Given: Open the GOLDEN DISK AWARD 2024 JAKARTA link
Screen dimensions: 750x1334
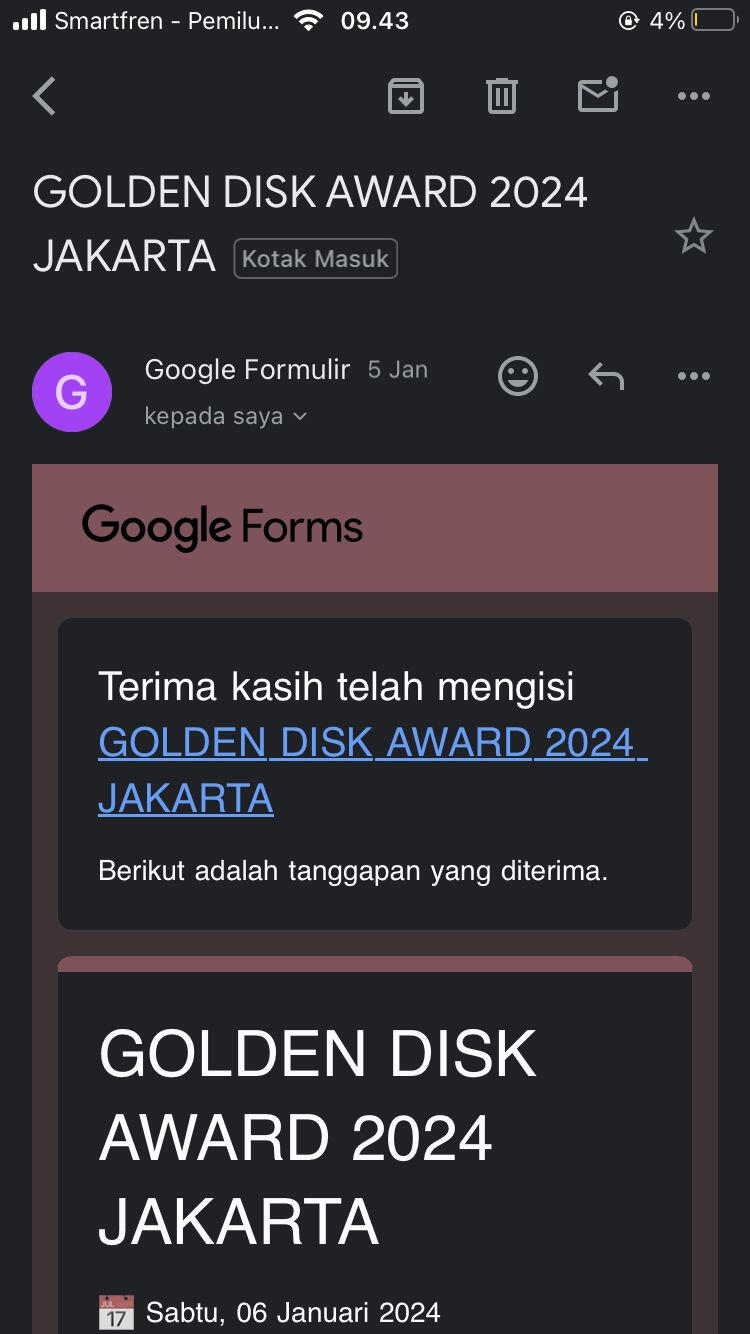Looking at the screenshot, I should (373, 770).
